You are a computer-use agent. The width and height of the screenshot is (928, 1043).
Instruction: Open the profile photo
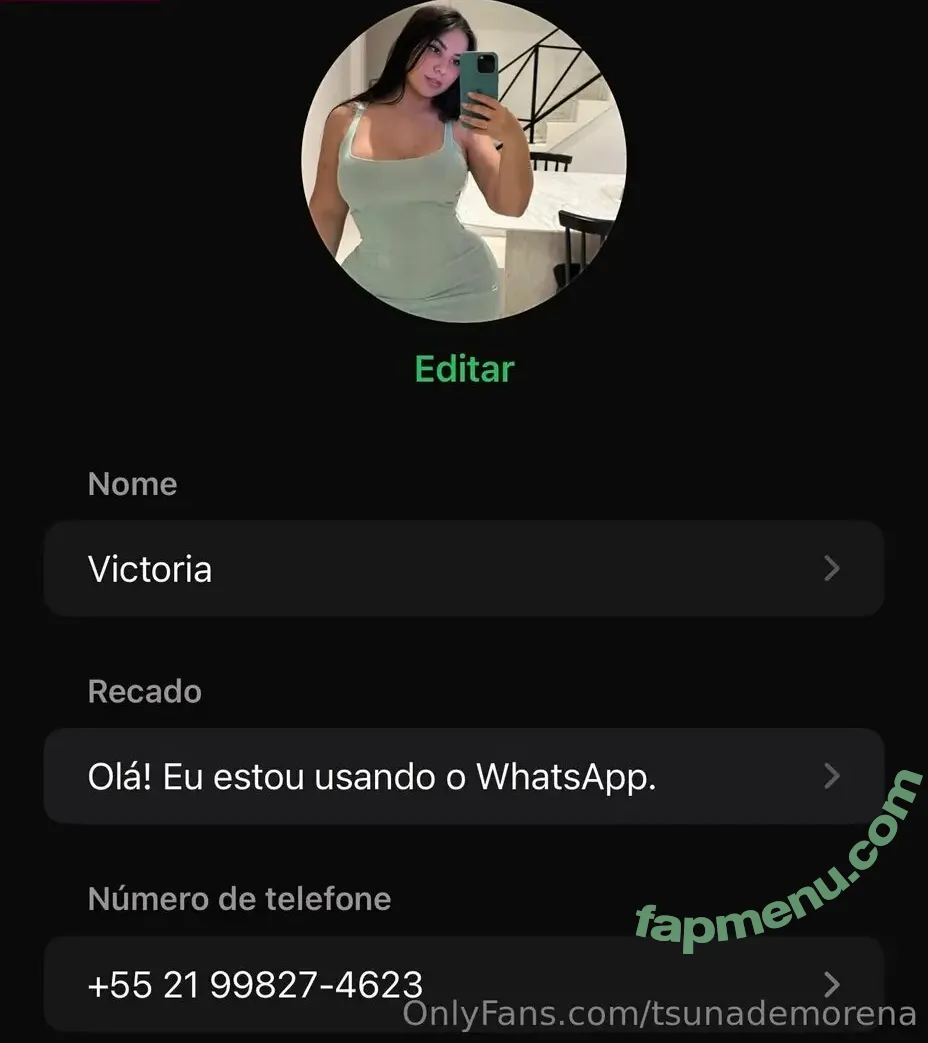[464, 160]
